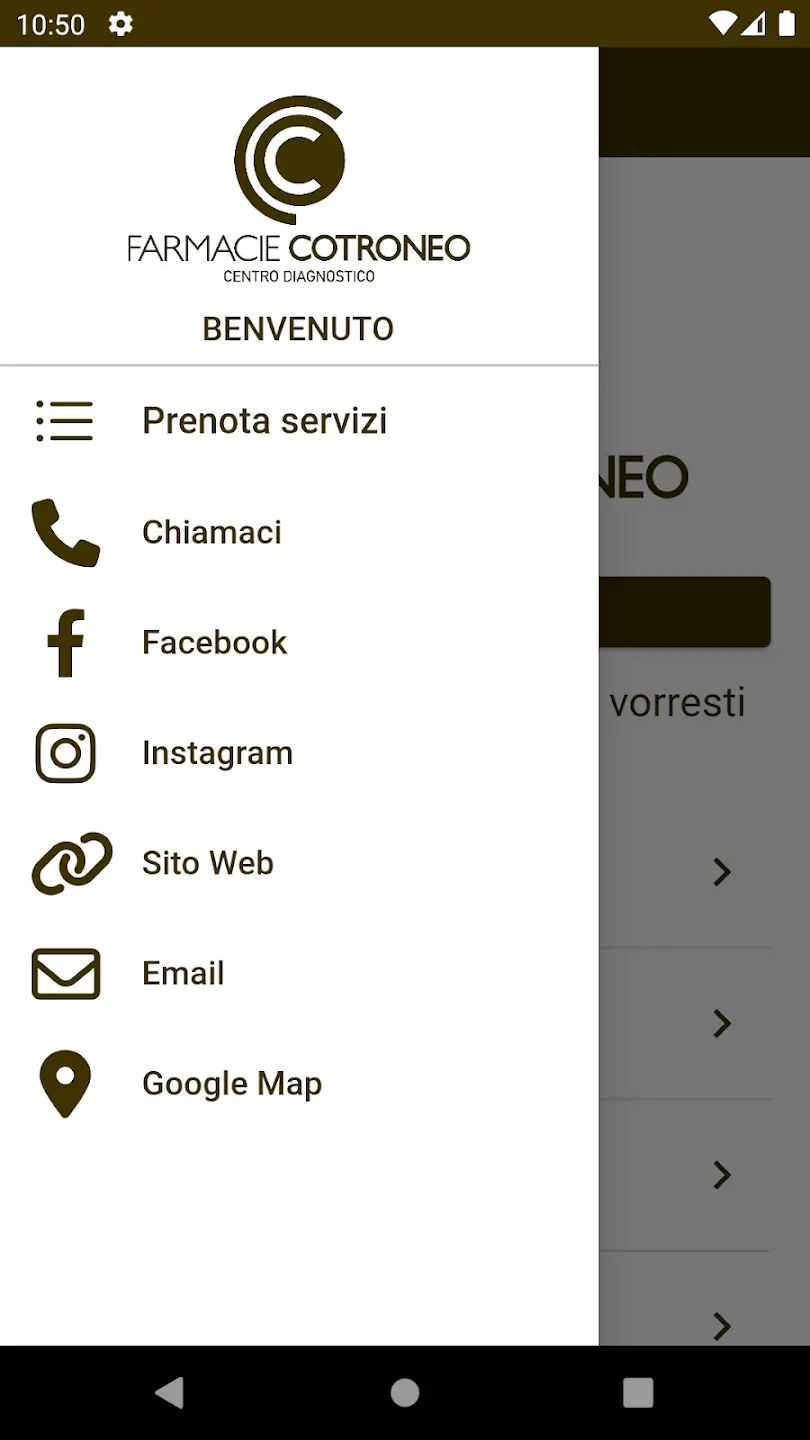
Task: Tap the system back button
Action: [170, 1392]
